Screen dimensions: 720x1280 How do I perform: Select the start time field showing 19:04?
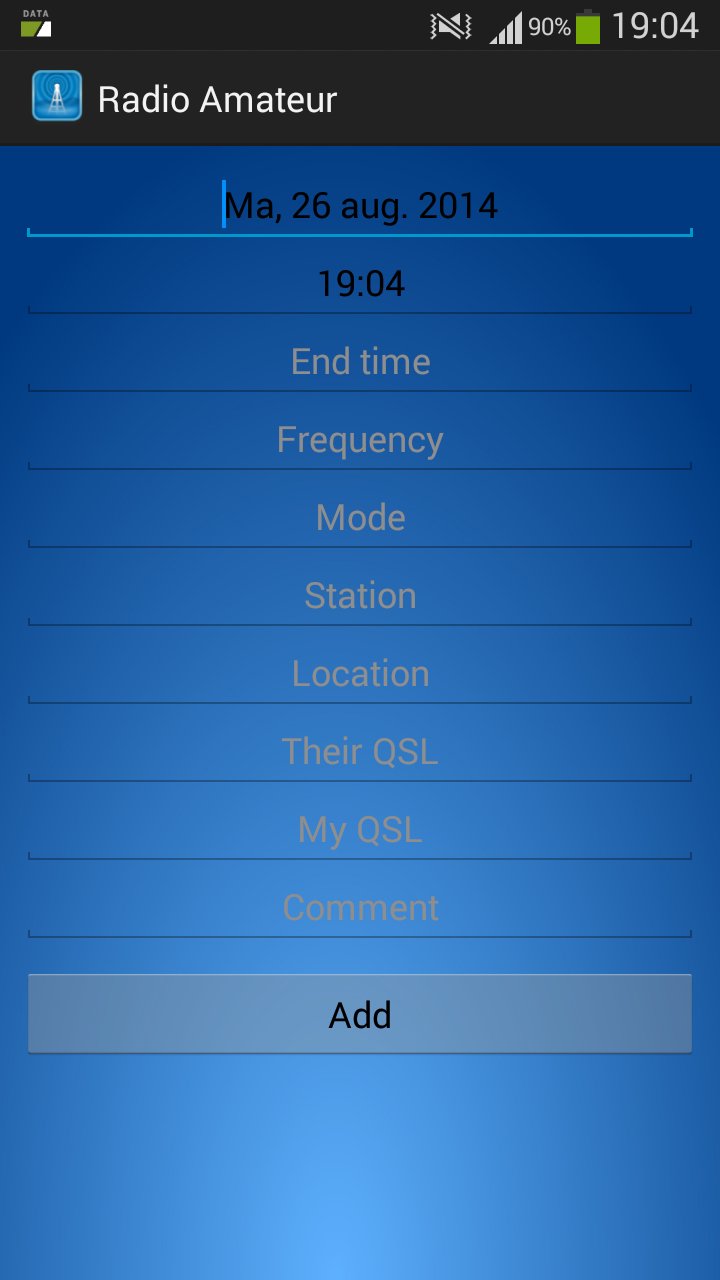[360, 283]
